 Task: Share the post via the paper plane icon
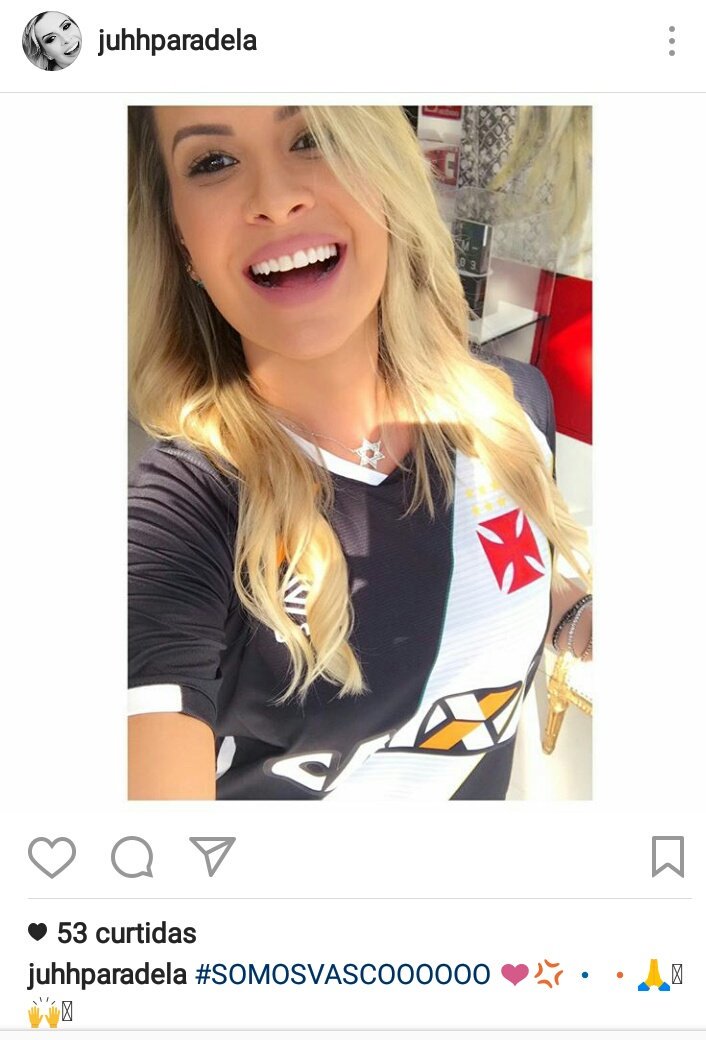212,856
